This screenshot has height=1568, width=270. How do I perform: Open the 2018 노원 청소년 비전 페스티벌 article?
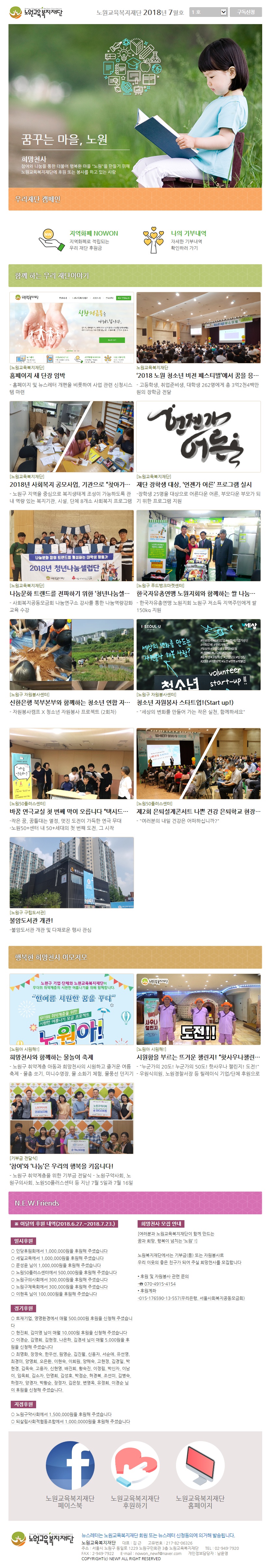coord(198,375)
